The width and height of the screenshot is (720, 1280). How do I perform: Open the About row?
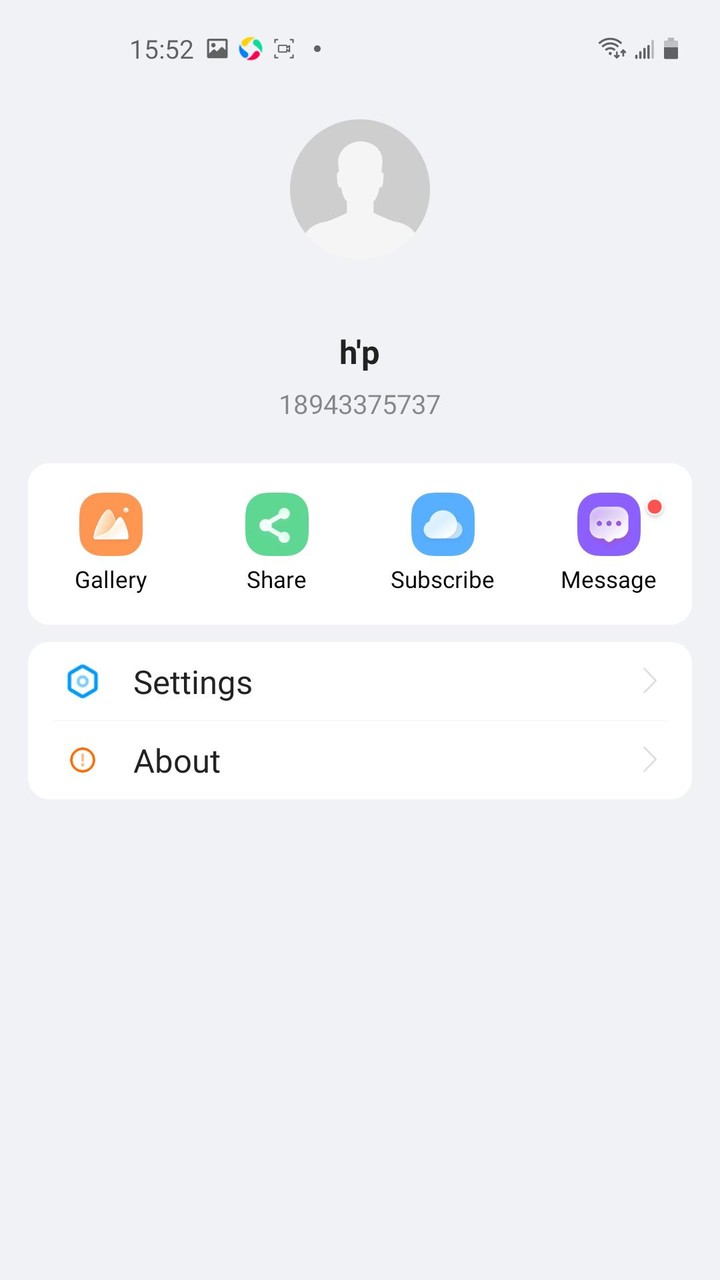pos(359,761)
